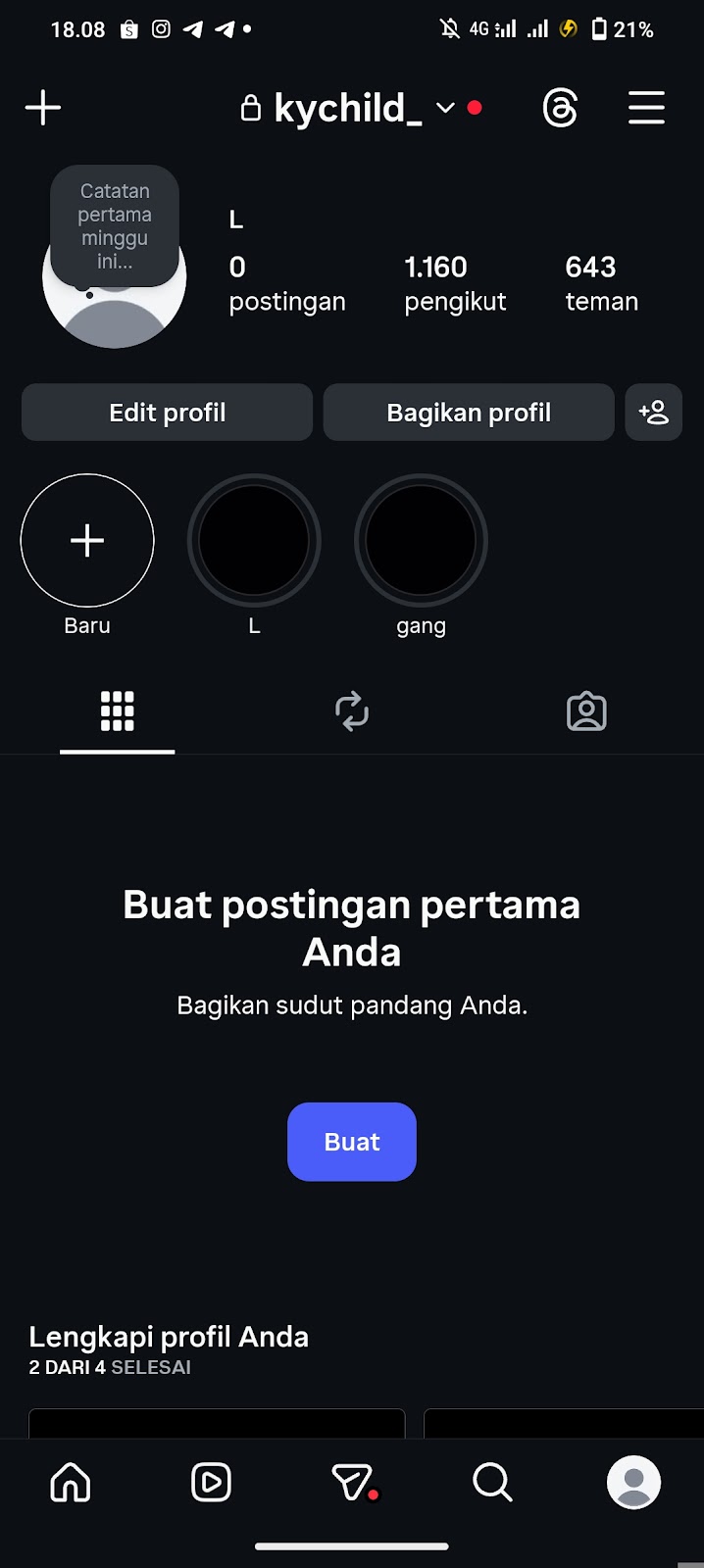The image size is (704, 1568).
Task: View the 643 teman list
Action: [601, 283]
